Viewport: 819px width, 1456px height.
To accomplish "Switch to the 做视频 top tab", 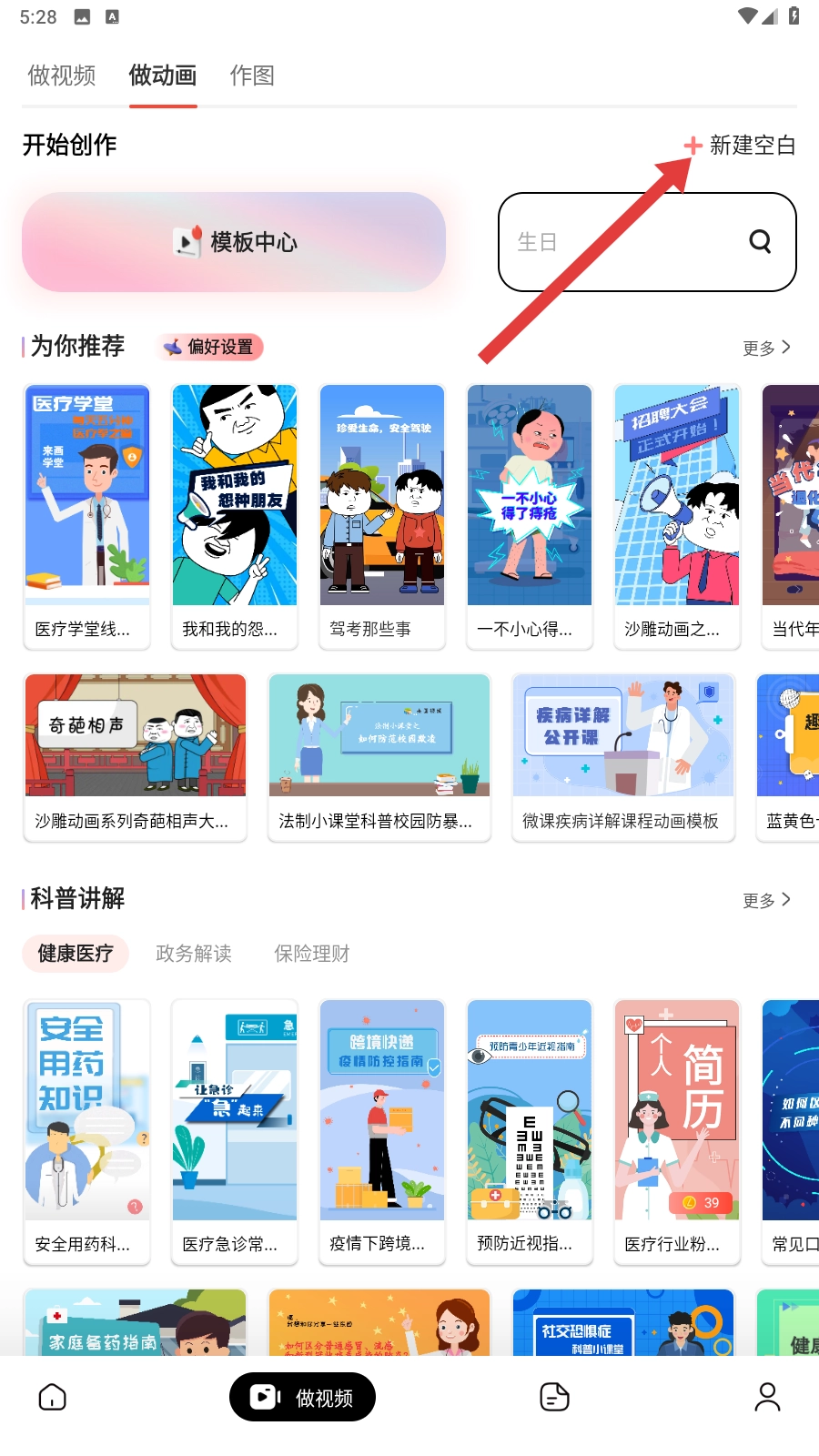I will 62,76.
